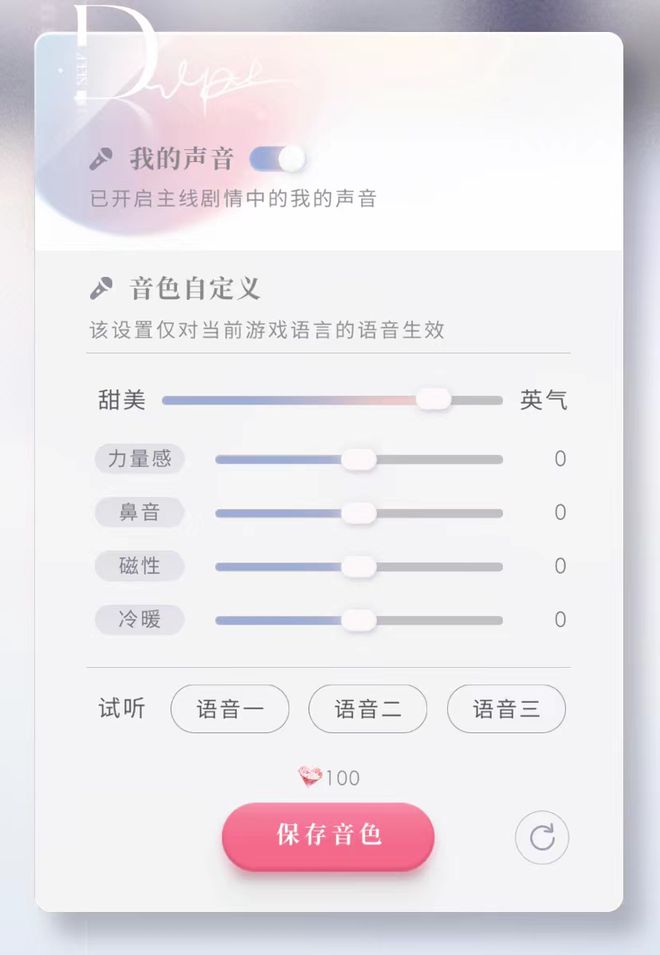Play preview 语音三

[x=505, y=709]
